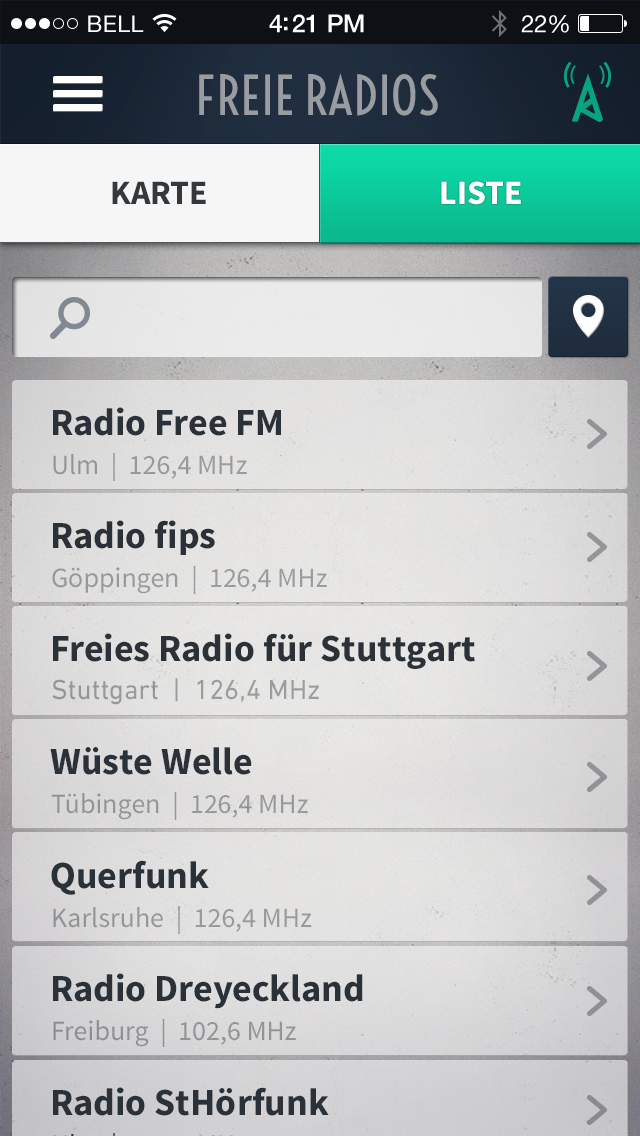Open the Radio fips station
This screenshot has height=1136, width=640.
pos(320,548)
